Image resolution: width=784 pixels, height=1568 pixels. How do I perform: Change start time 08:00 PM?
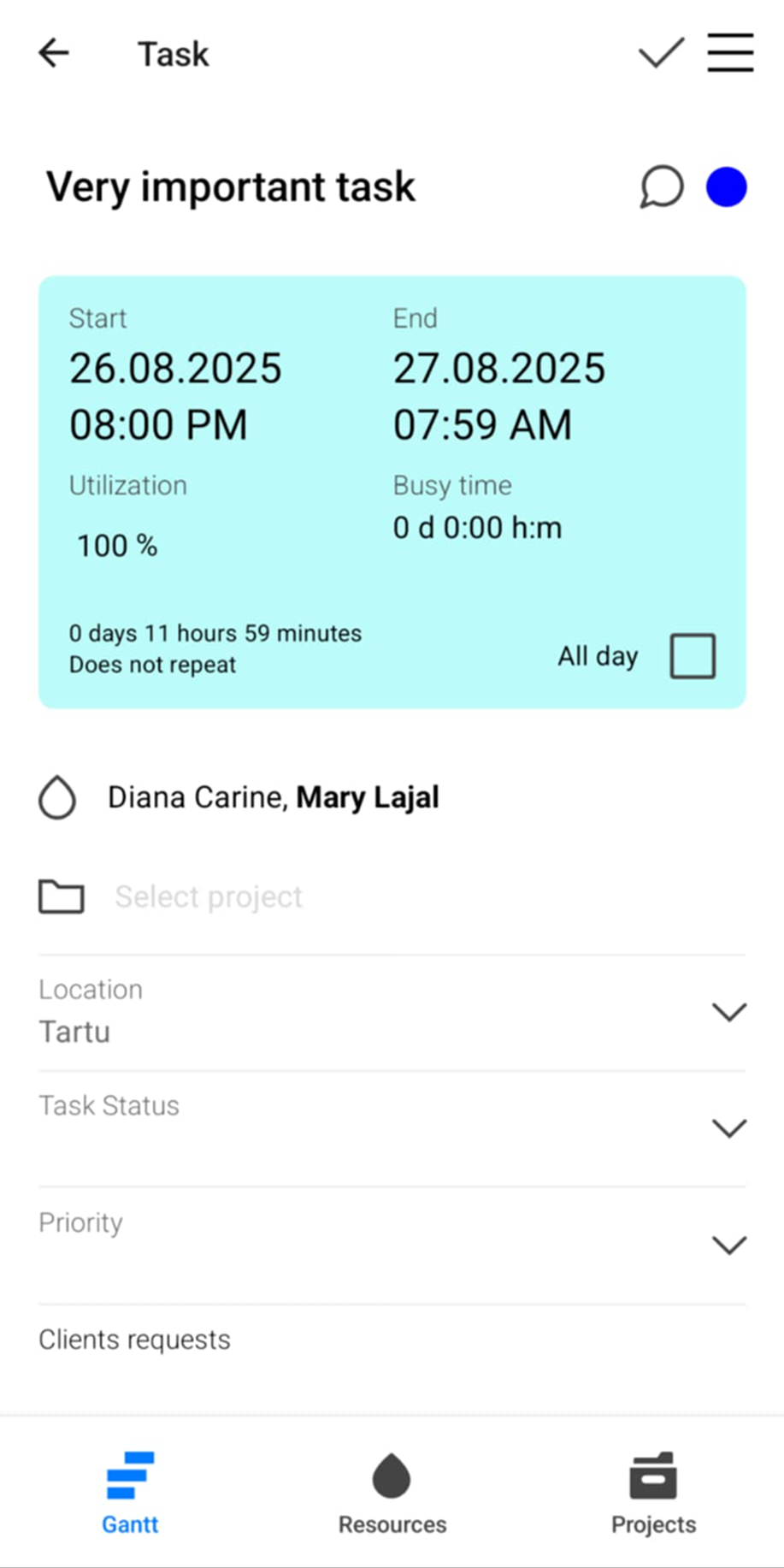coord(158,425)
